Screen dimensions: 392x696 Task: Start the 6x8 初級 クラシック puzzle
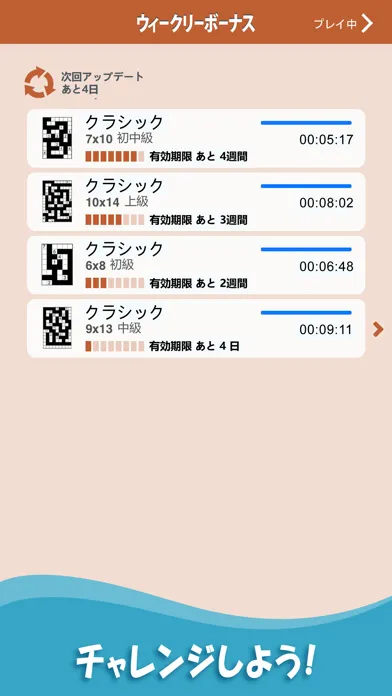(196, 265)
